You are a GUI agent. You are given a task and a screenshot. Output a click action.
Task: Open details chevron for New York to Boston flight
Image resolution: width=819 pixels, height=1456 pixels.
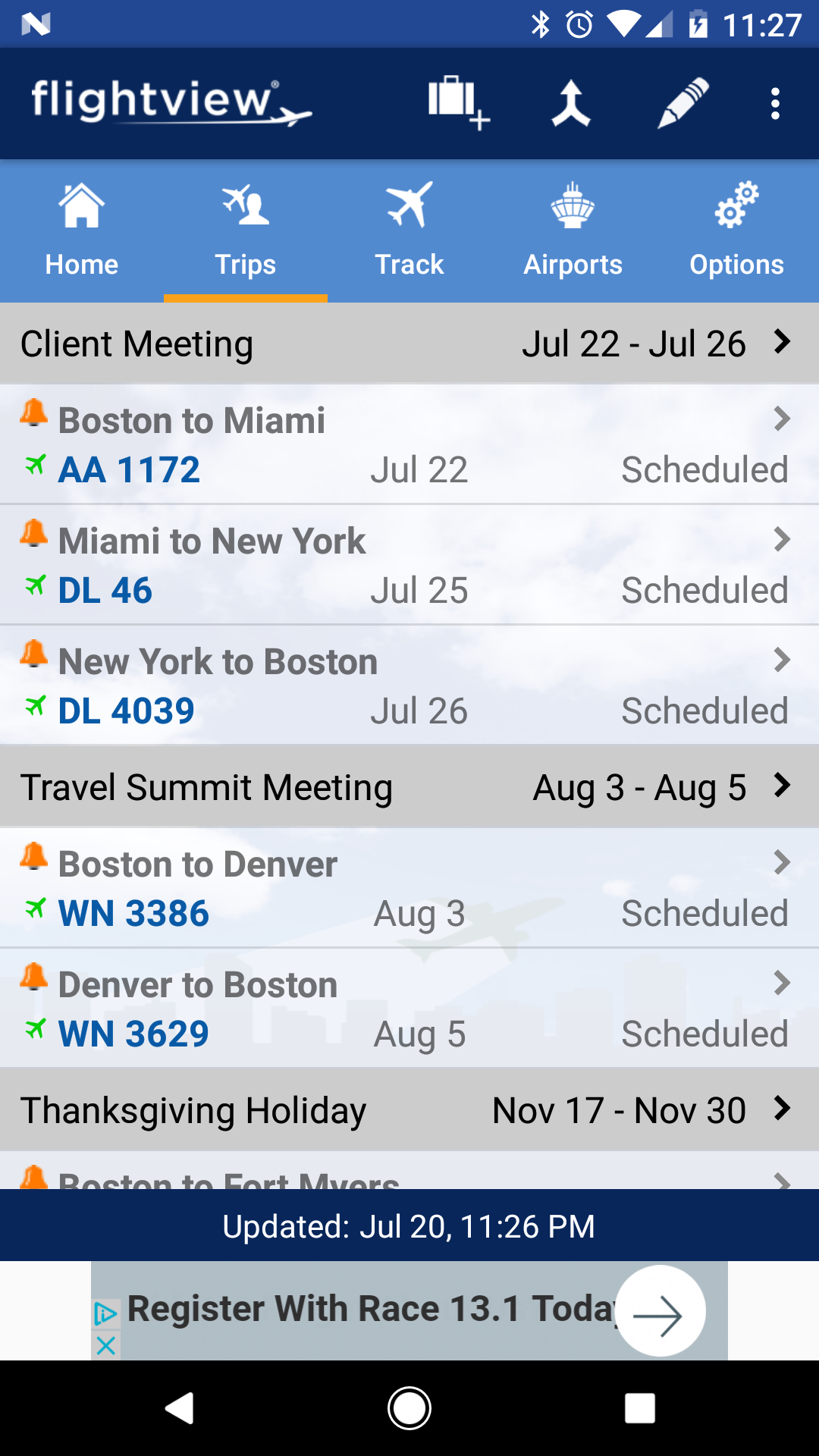782,661
